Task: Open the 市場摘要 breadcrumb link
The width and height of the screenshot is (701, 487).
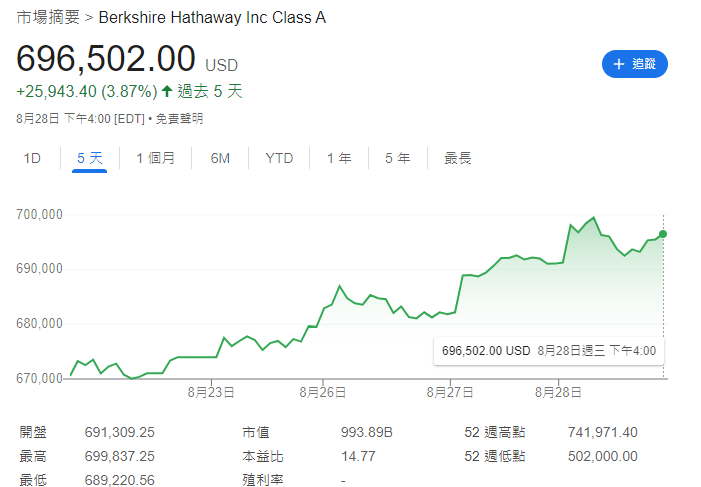Action: click(48, 18)
